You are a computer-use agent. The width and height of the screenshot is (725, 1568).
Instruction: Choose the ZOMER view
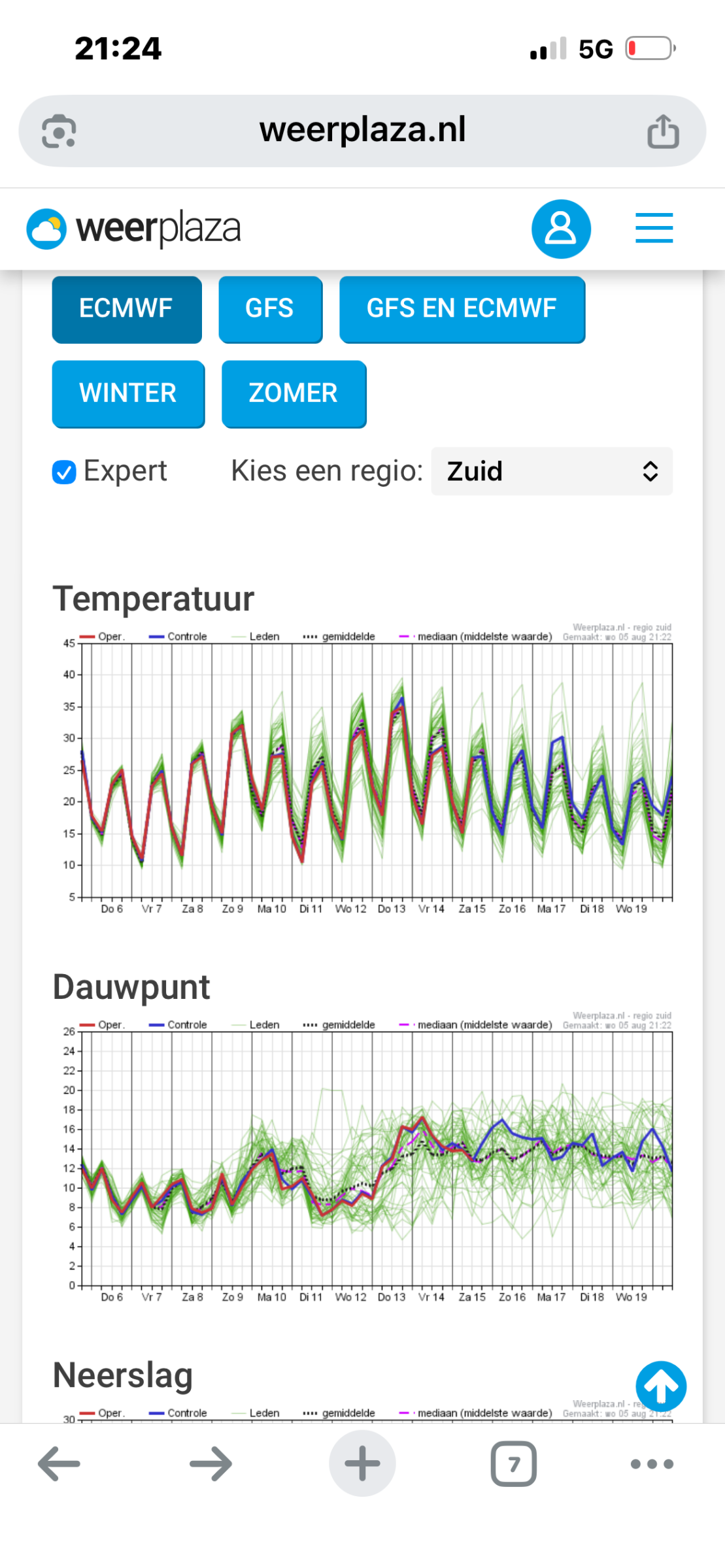click(x=294, y=393)
